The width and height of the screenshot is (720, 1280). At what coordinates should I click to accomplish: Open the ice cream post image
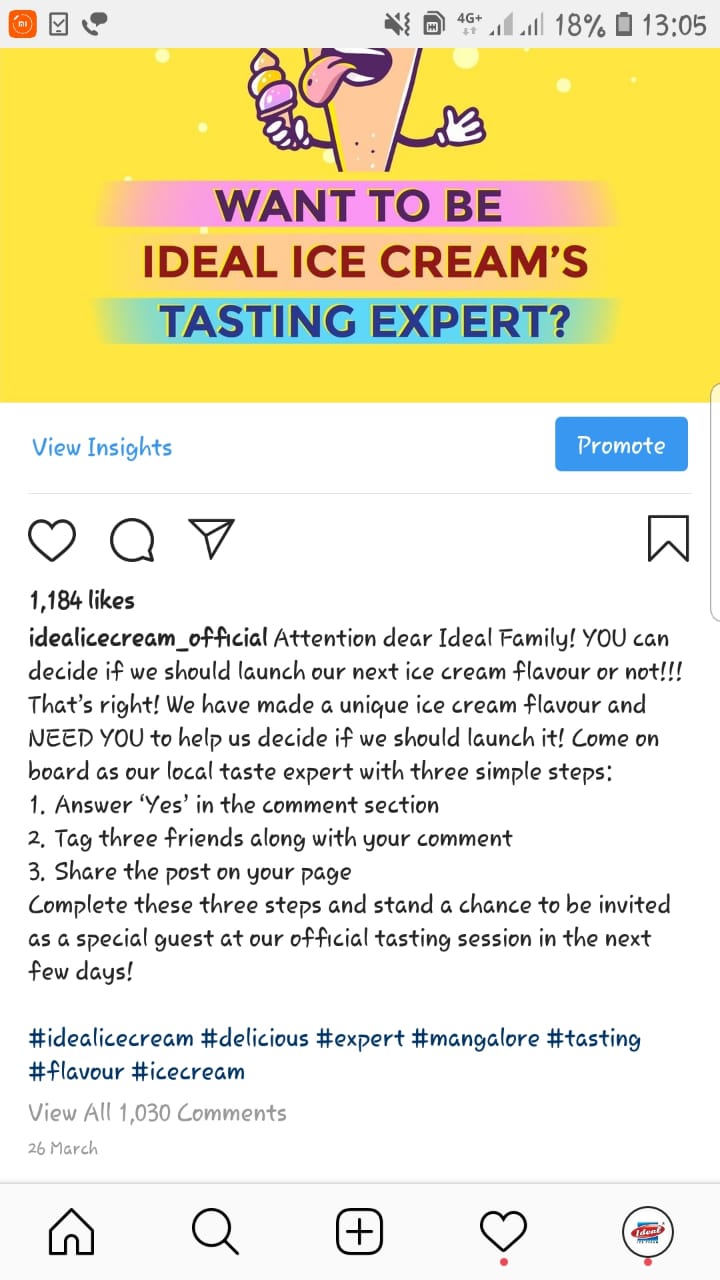(360, 225)
